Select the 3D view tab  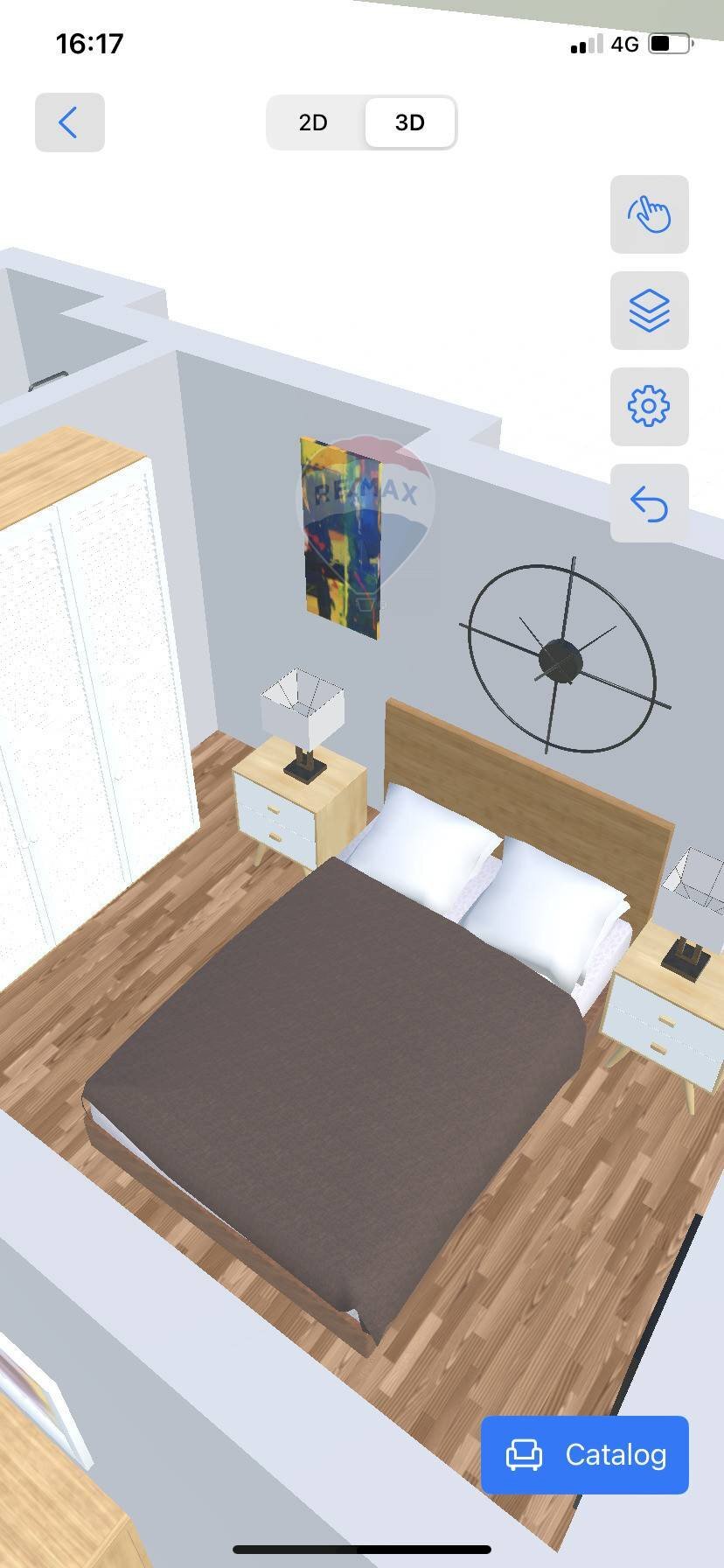coord(409,122)
